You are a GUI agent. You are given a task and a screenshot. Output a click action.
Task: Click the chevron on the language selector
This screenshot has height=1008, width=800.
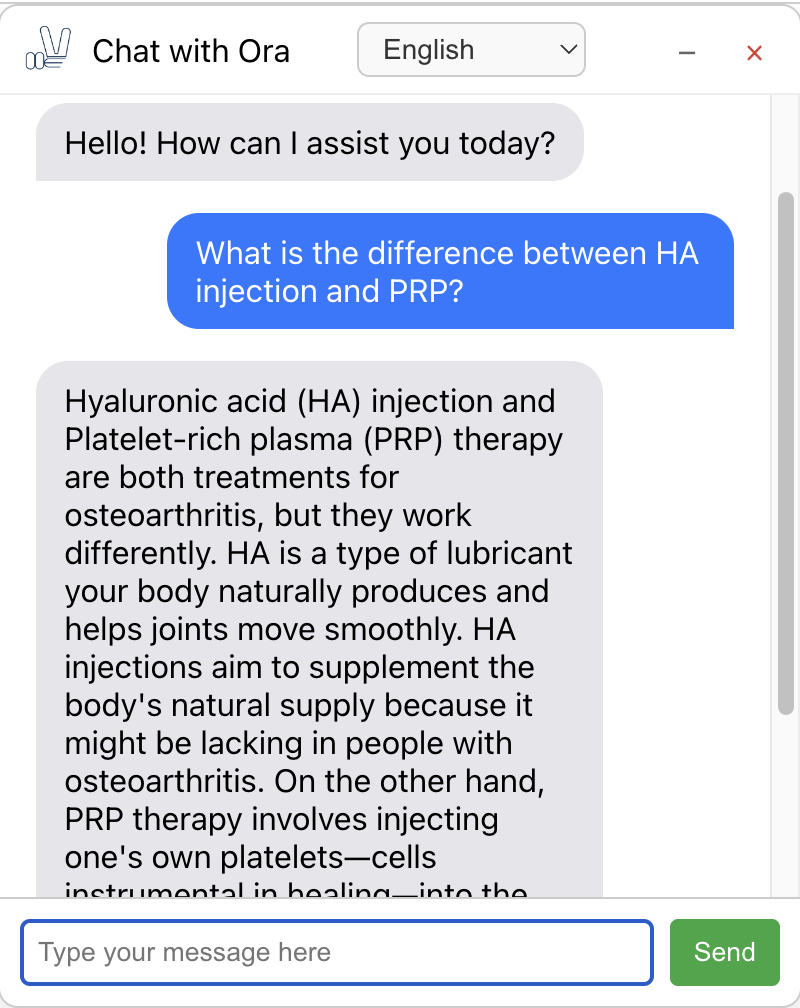click(x=567, y=49)
